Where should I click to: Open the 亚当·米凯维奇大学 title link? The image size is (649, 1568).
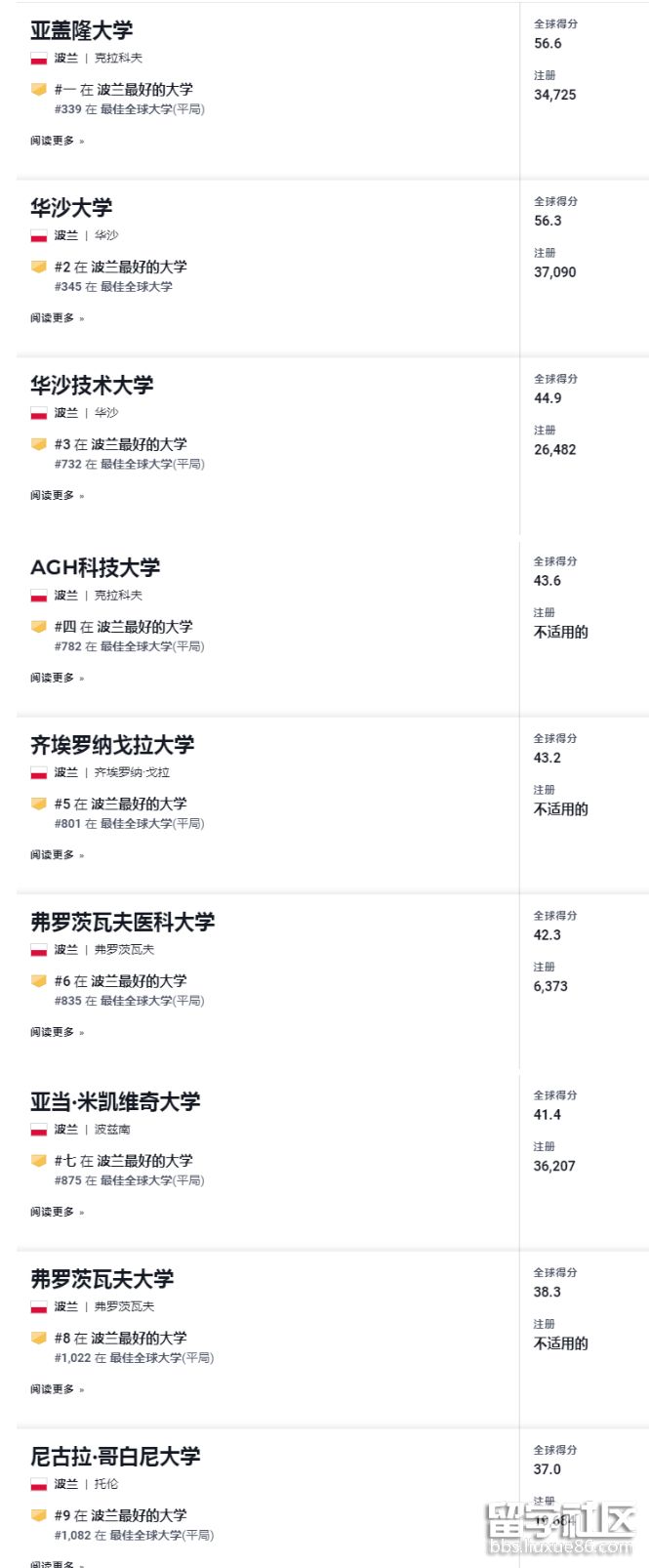115,1102
